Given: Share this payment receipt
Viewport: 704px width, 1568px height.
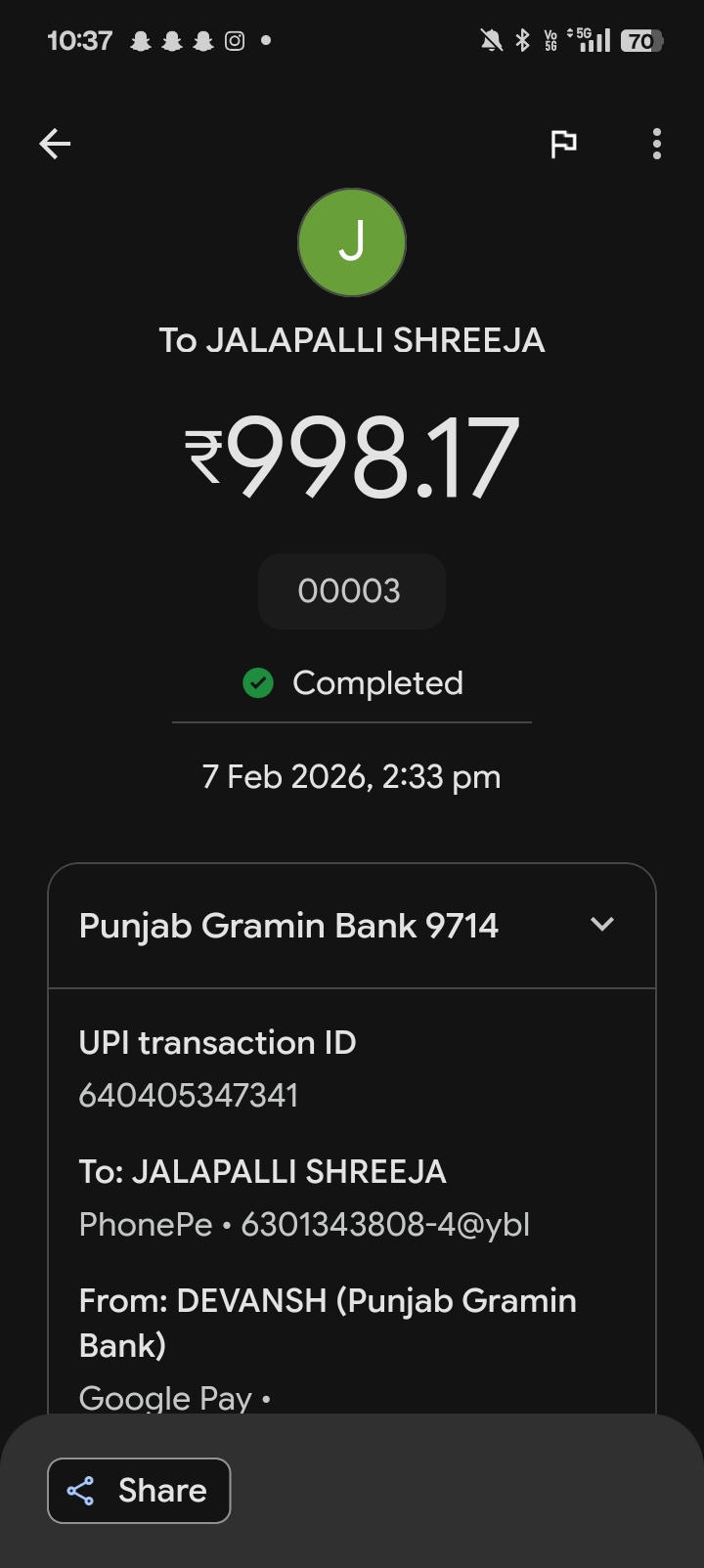Looking at the screenshot, I should [139, 1490].
